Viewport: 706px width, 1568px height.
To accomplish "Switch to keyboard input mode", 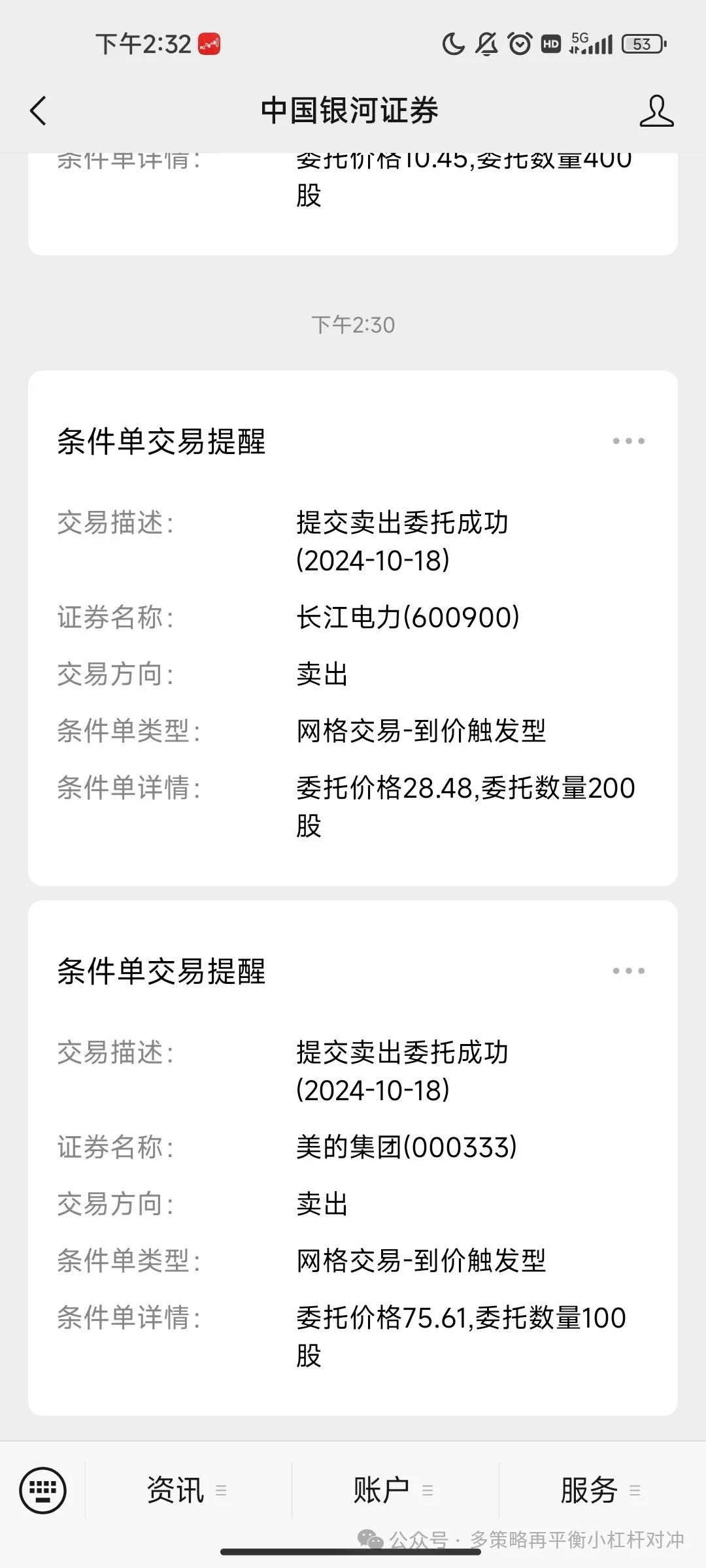I will (x=43, y=1490).
